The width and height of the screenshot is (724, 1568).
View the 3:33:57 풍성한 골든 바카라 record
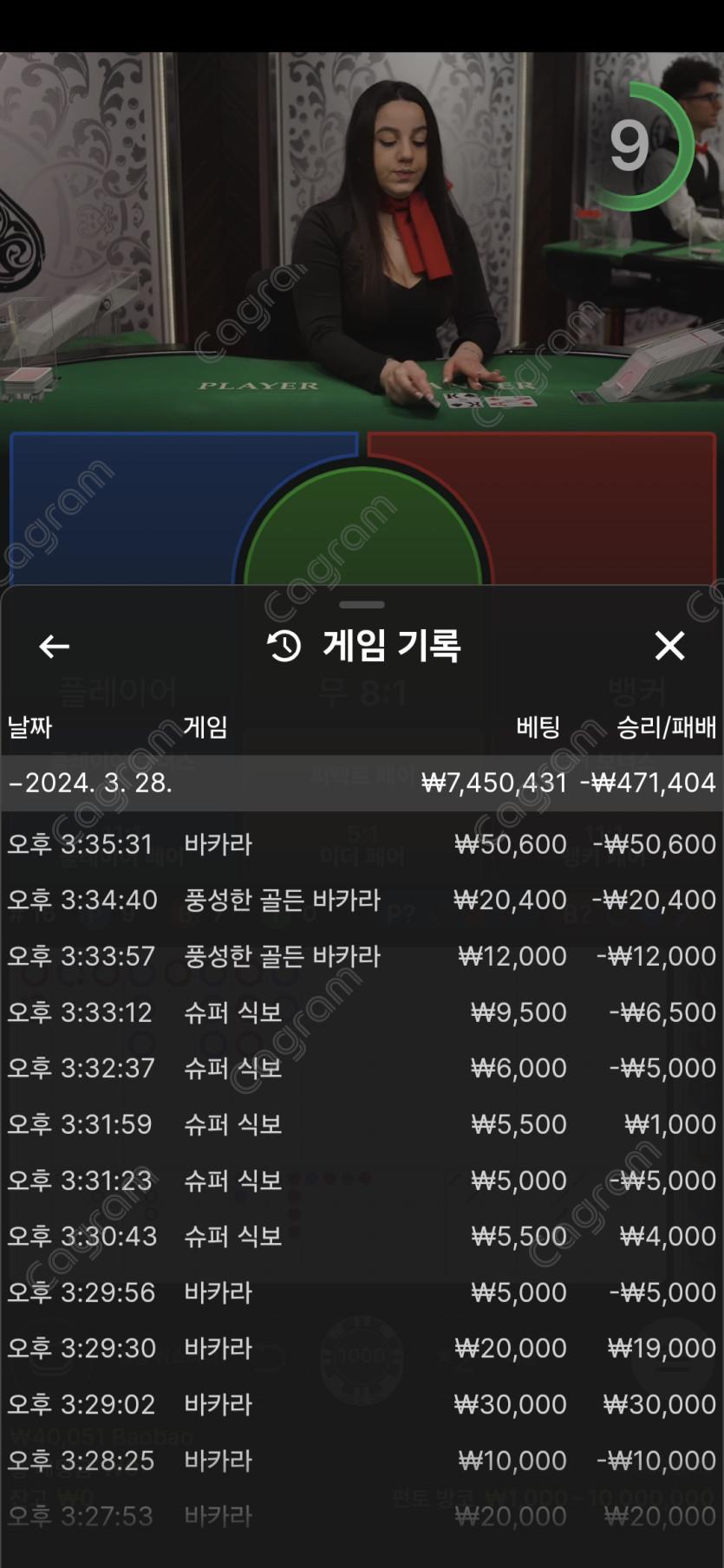coord(362,956)
